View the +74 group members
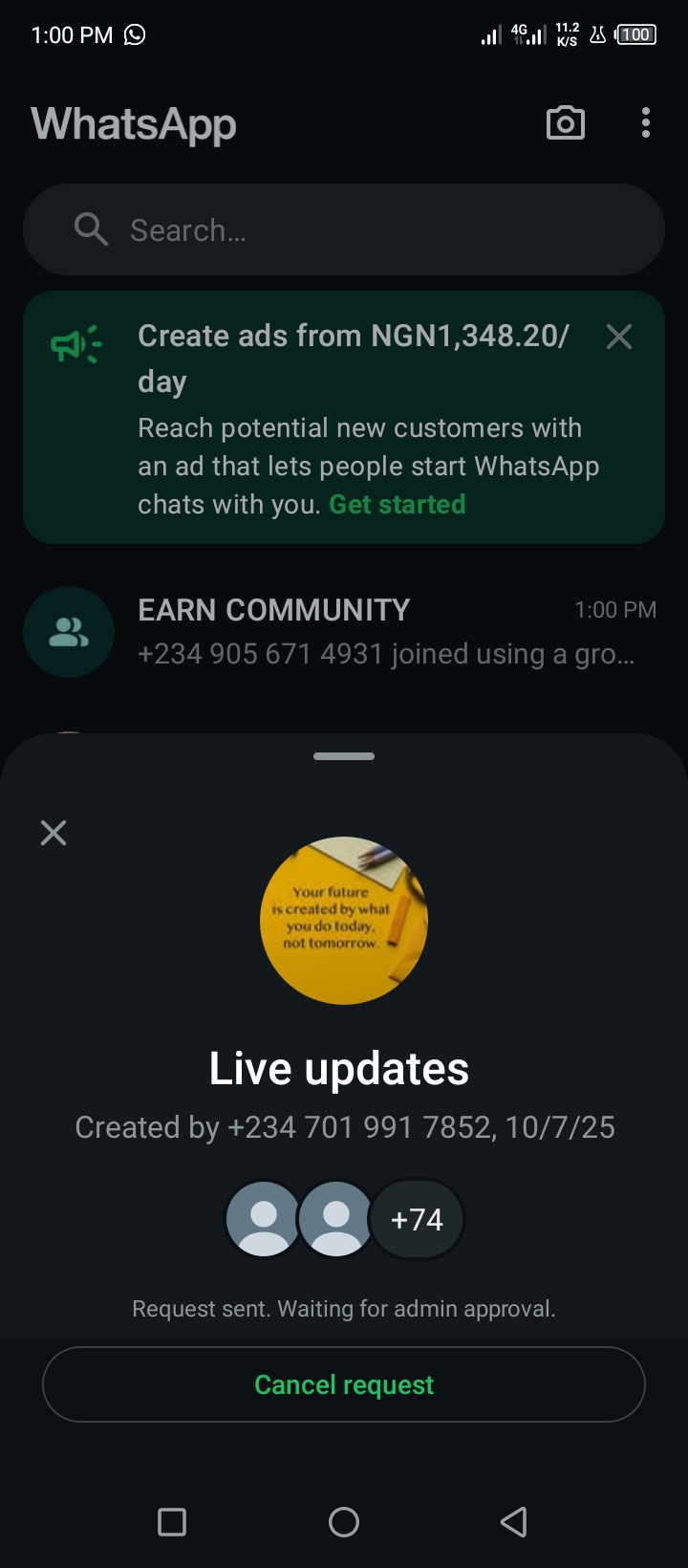 tap(417, 1219)
